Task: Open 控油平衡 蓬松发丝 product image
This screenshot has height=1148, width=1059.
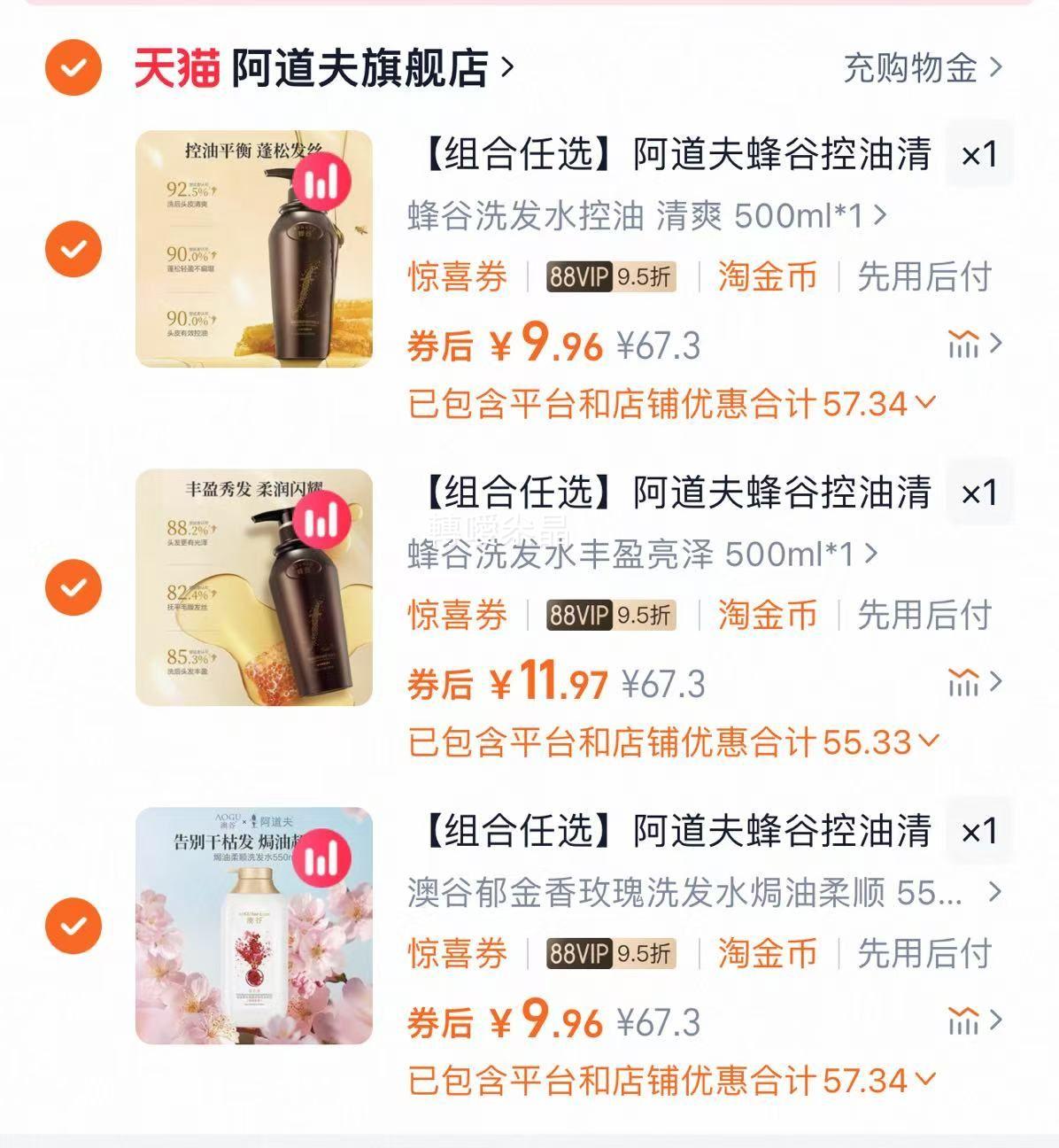Action: pos(253,249)
